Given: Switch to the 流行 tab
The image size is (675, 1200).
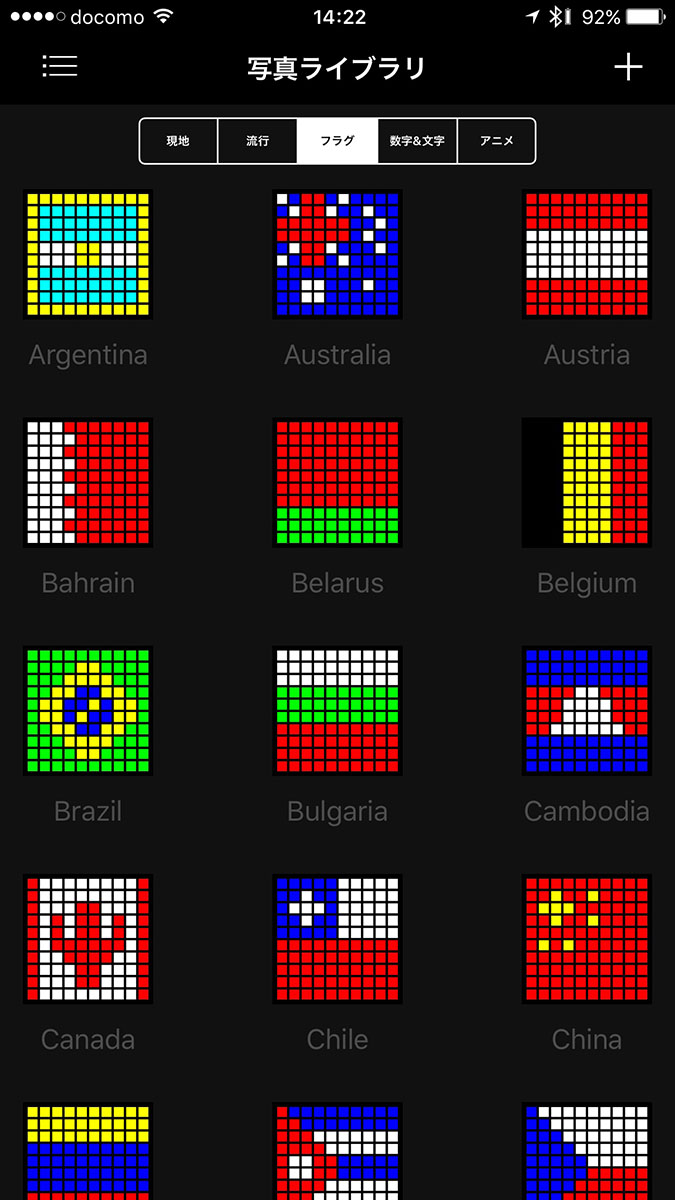Looking at the screenshot, I should click(257, 141).
